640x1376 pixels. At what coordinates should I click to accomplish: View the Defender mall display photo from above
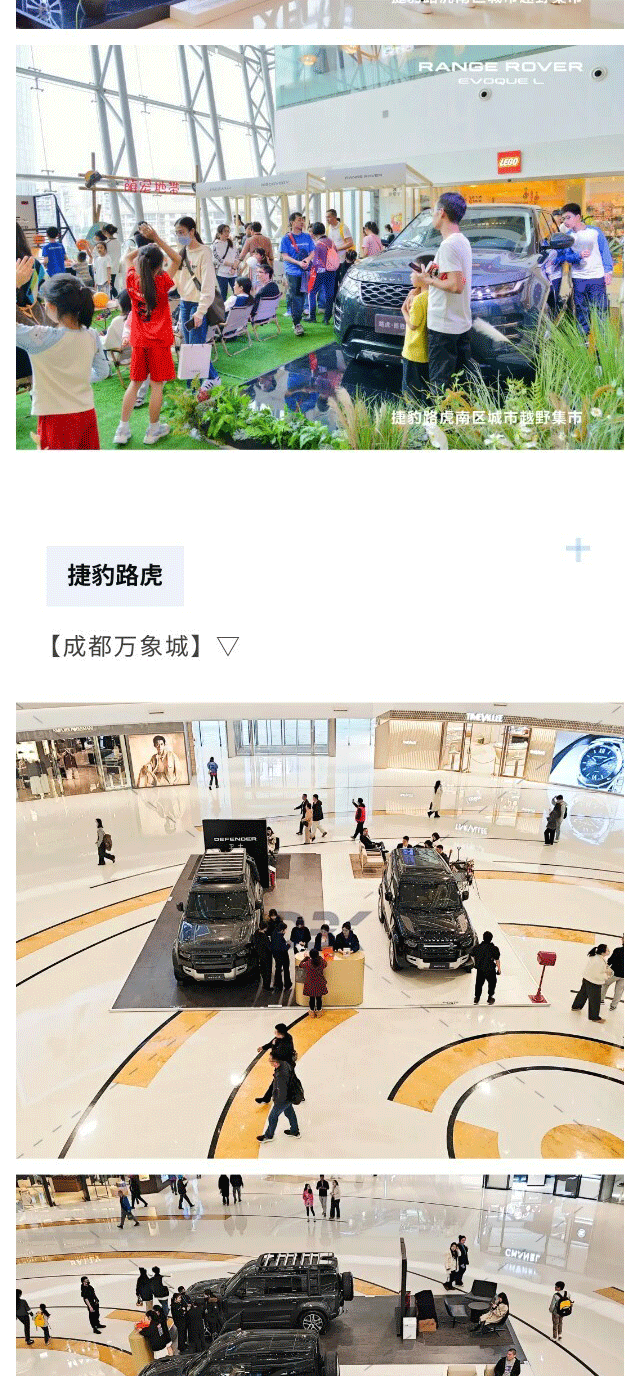[319, 930]
